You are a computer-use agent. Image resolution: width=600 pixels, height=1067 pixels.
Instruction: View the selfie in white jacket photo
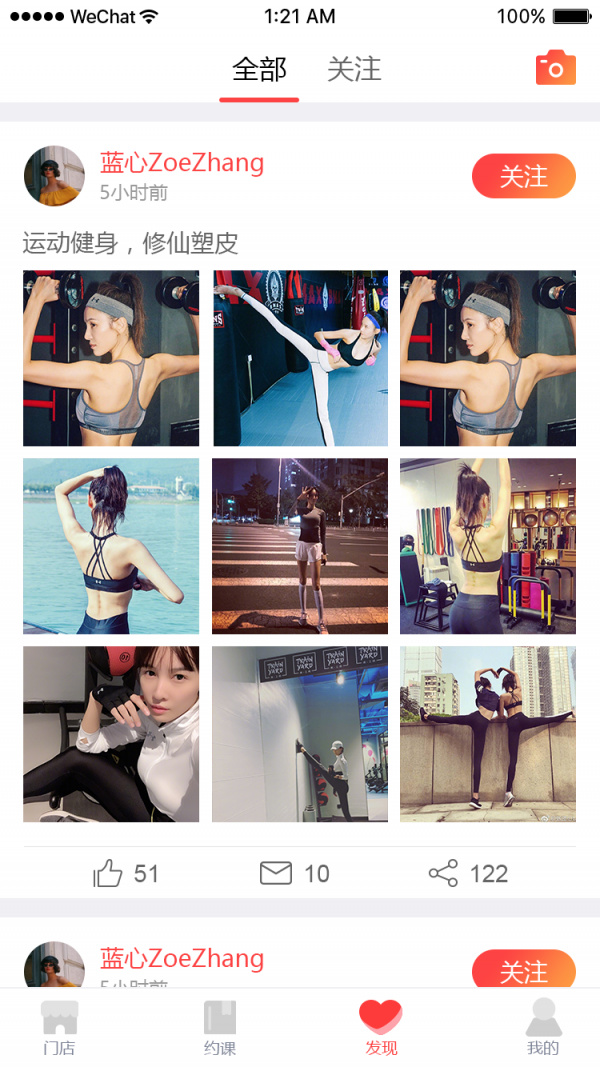[111, 734]
